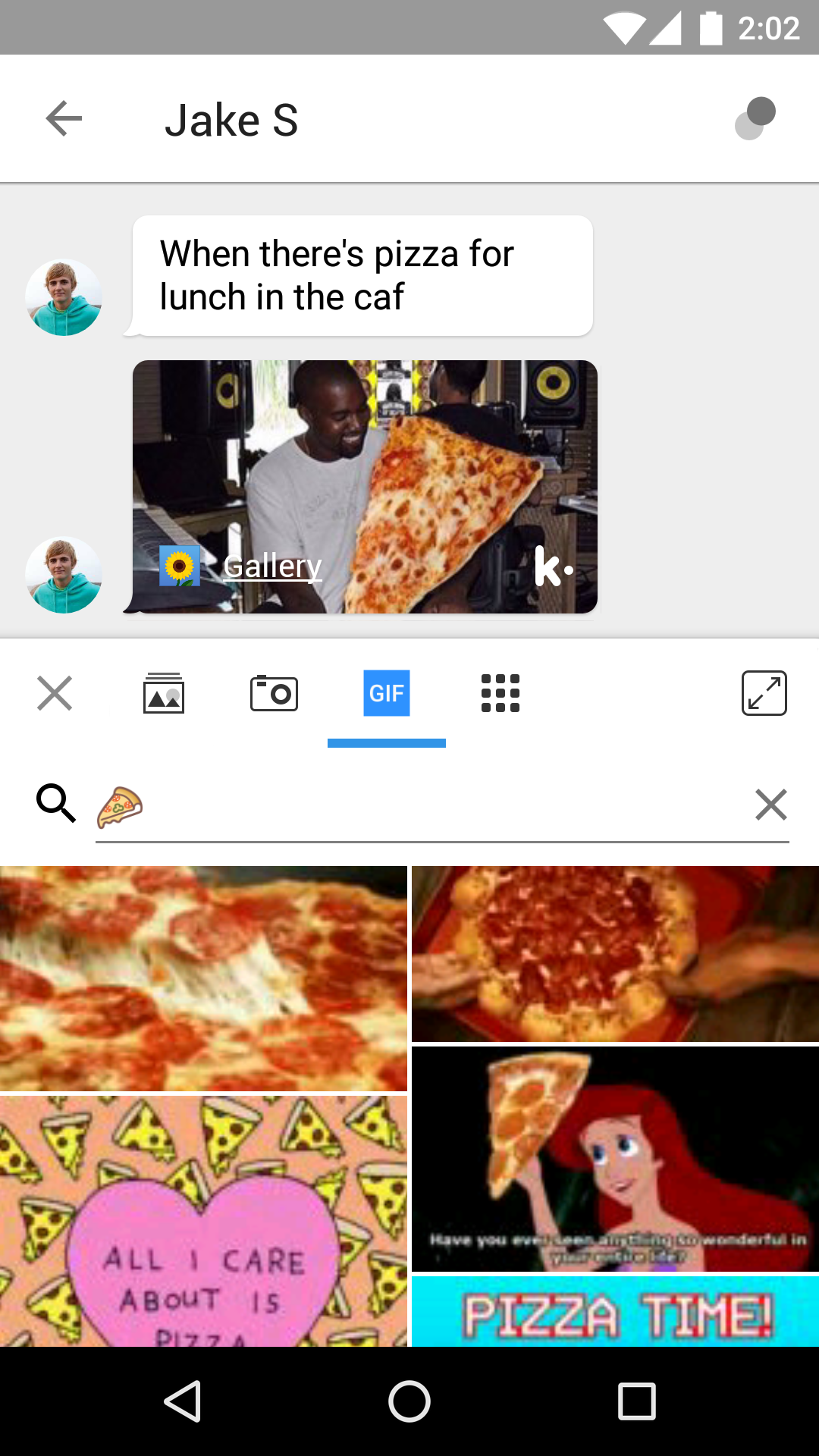819x1456 pixels.
Task: Pick the mermaid holding pizza GIF
Action: click(x=615, y=1158)
